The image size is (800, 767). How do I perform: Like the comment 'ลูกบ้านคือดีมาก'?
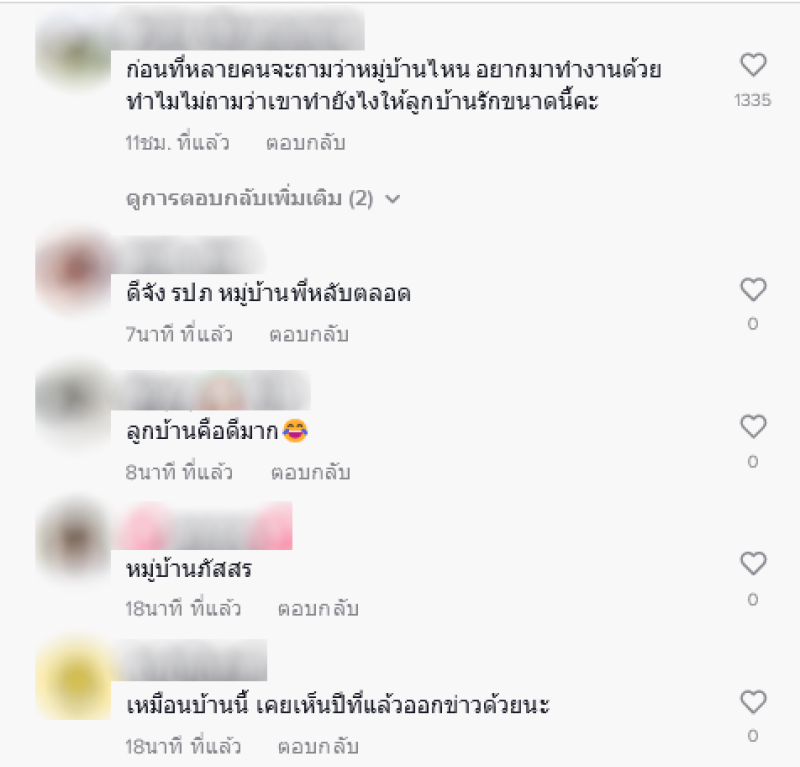pos(752,427)
